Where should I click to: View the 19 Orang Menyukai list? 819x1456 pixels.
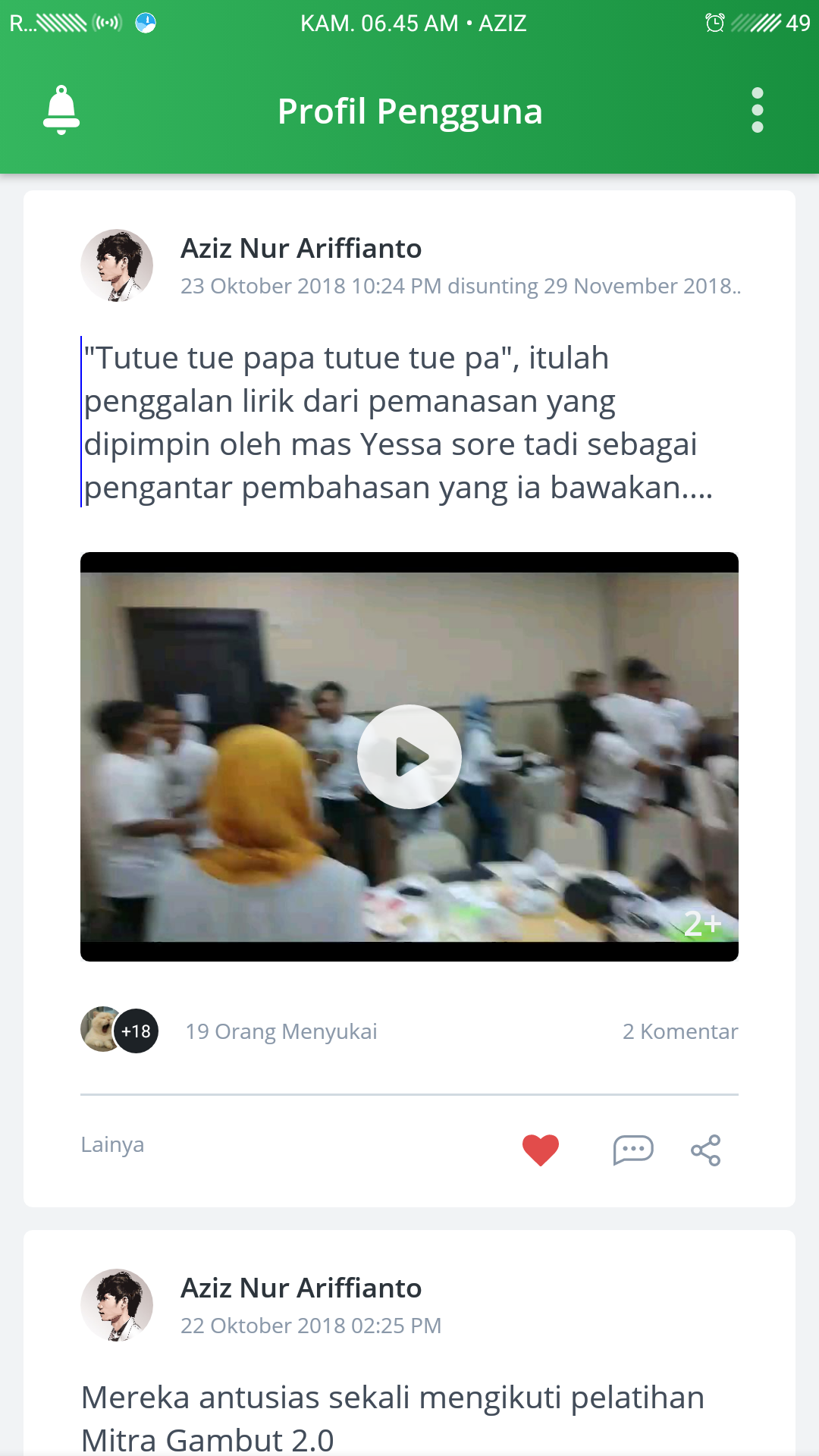point(281,1031)
